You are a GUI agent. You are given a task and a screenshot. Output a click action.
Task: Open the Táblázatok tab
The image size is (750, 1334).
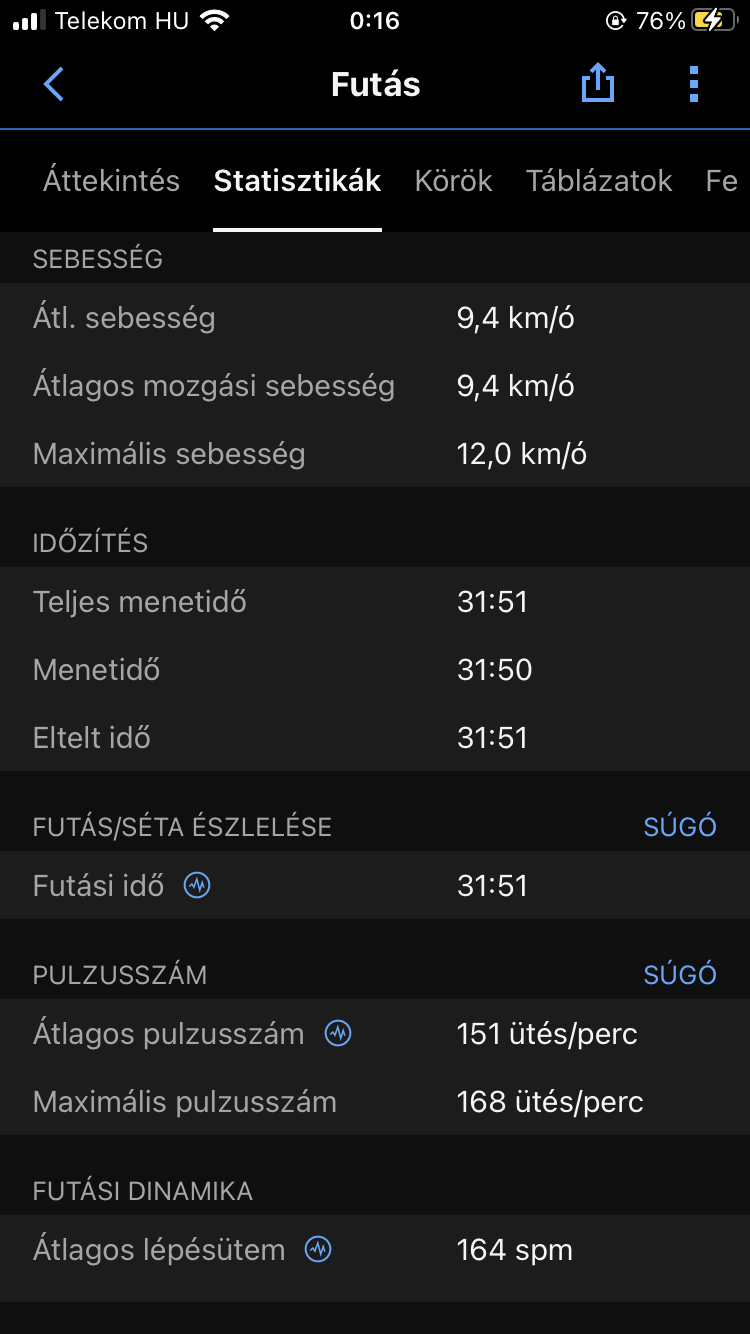tap(599, 181)
